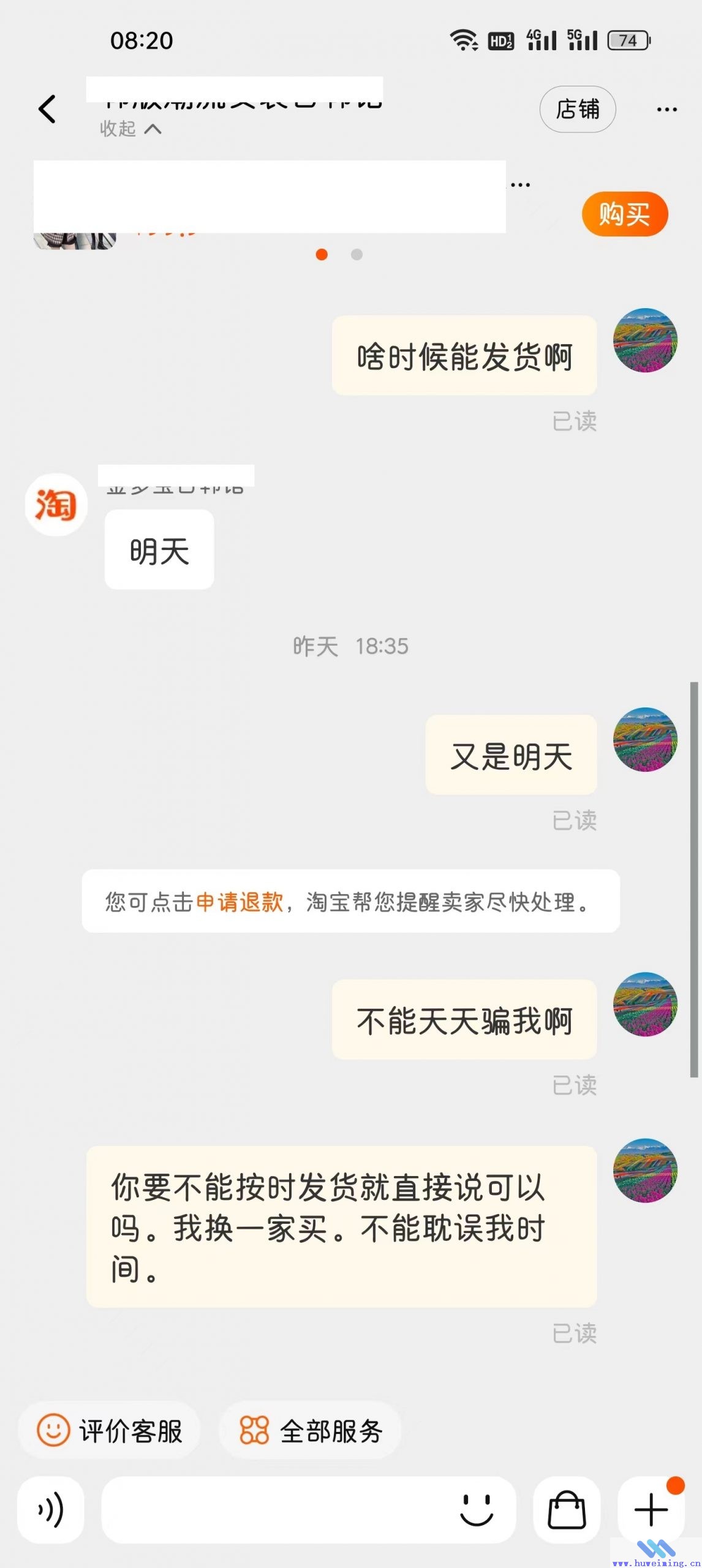
Task: Switch to voice input
Action: [x=51, y=1510]
